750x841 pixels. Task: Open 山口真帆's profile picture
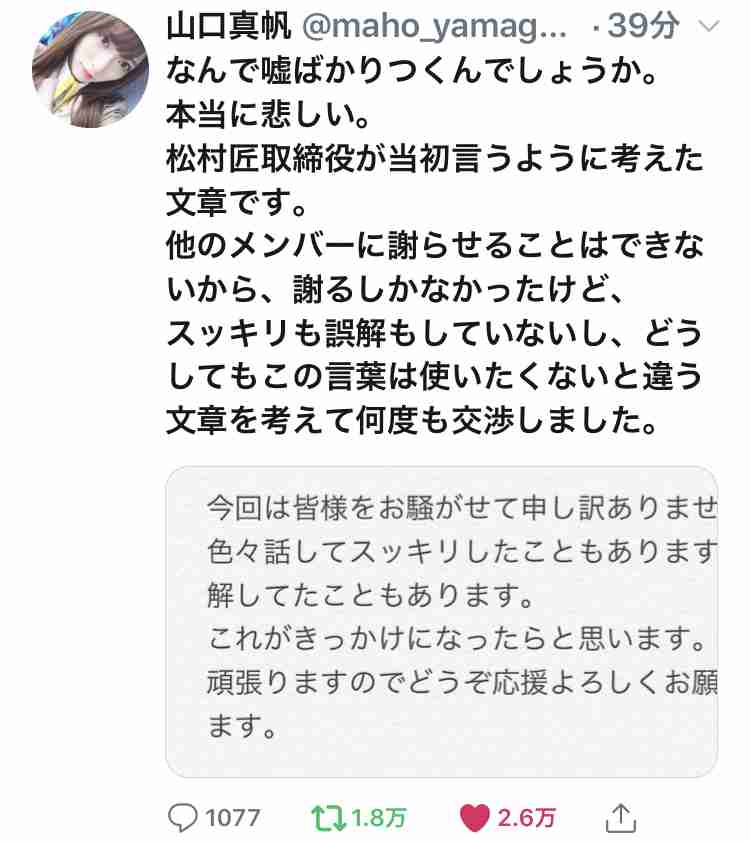pos(80,72)
